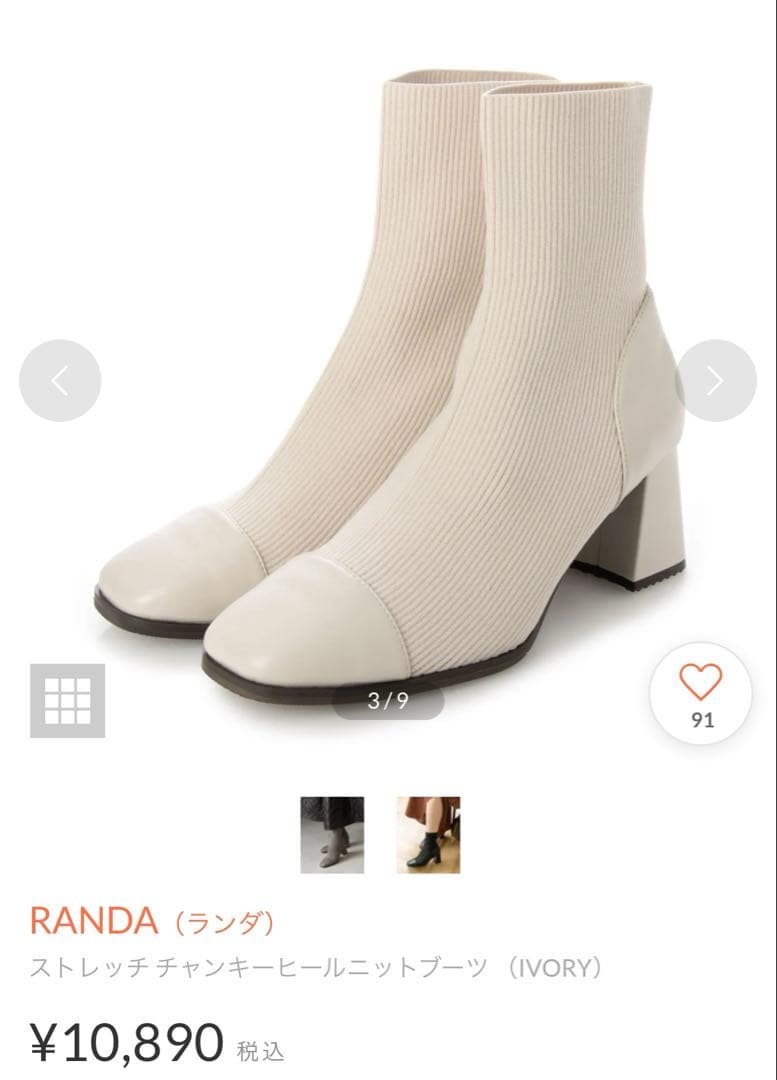Show the next product photo
This screenshot has width=777, height=1080.
[x=716, y=380]
